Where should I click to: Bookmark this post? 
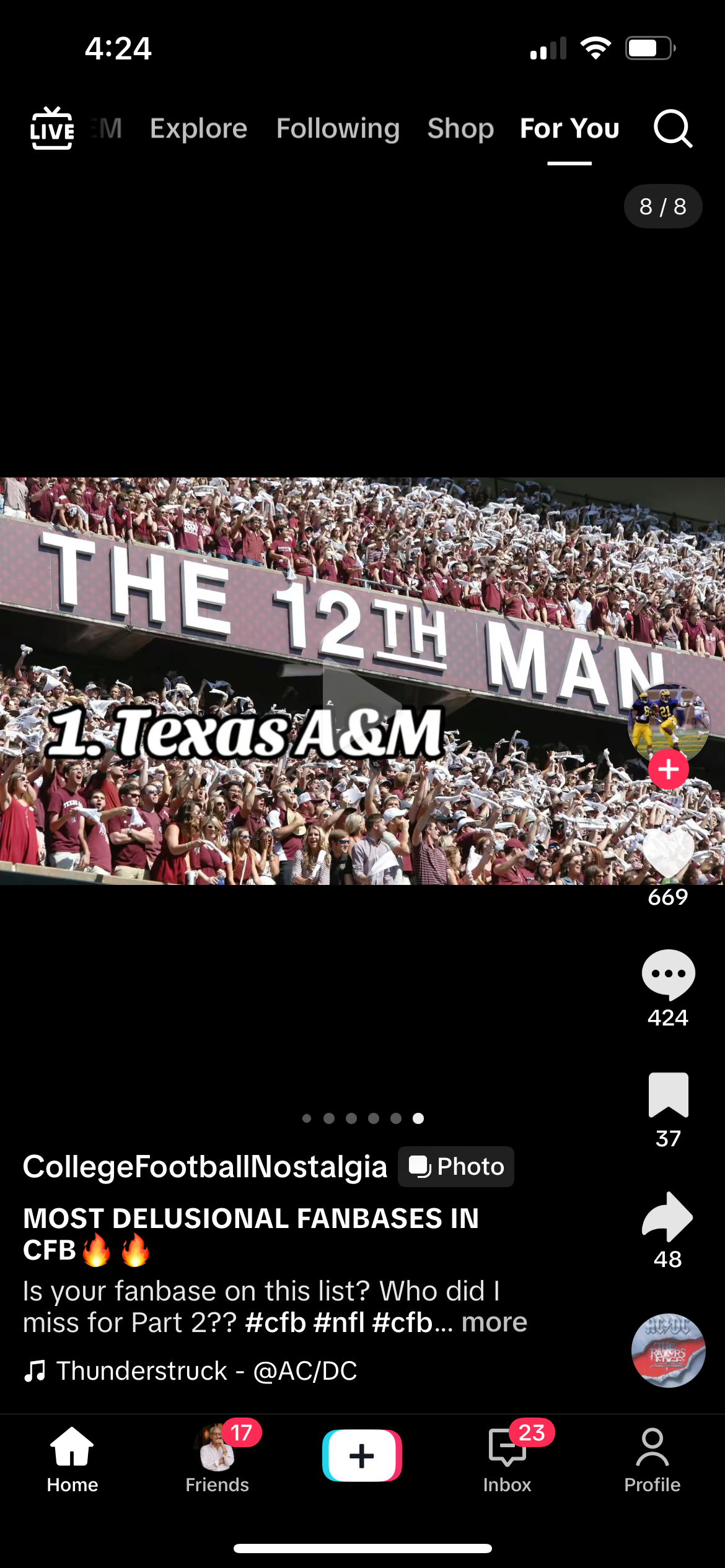click(x=668, y=1095)
